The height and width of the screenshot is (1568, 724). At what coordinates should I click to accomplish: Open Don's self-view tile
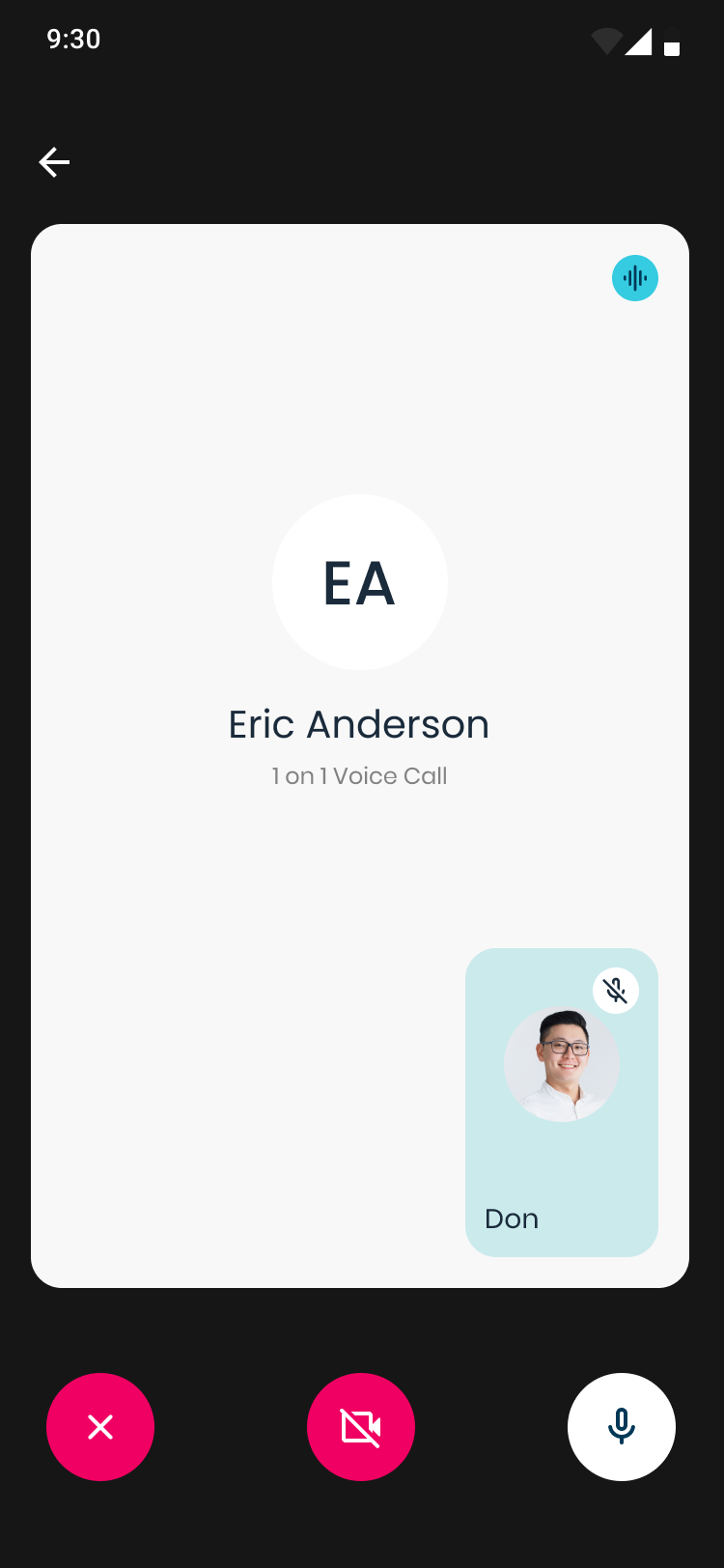(x=562, y=1103)
